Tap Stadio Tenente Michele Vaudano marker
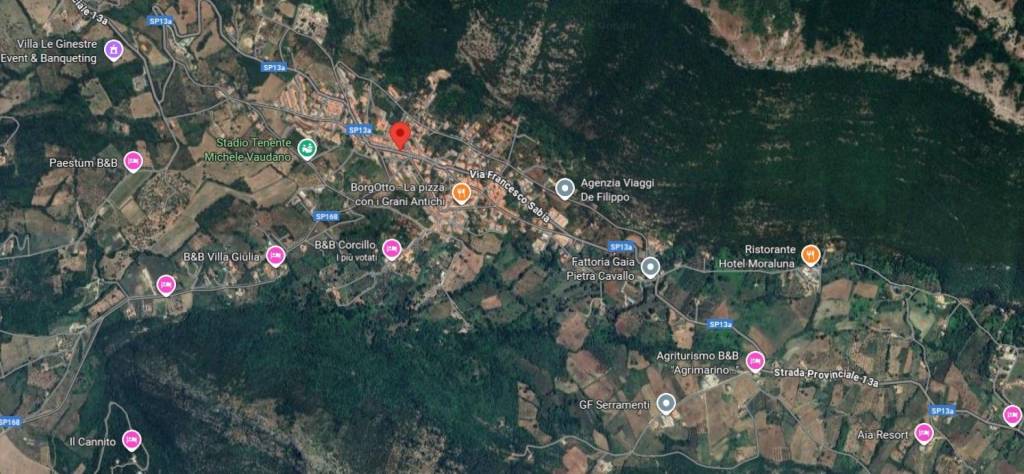 tap(308, 148)
